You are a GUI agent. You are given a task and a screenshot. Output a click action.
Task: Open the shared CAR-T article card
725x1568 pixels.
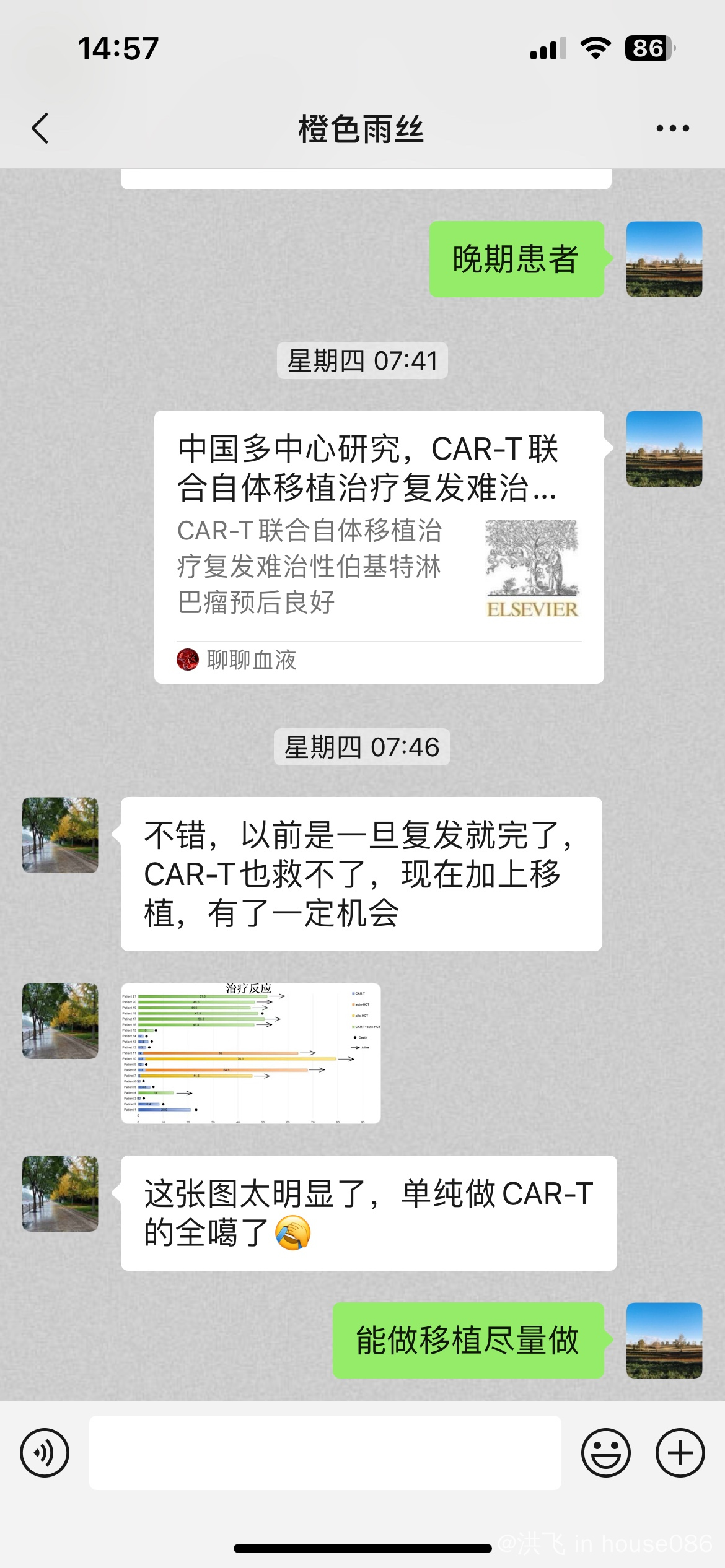pos(379,547)
